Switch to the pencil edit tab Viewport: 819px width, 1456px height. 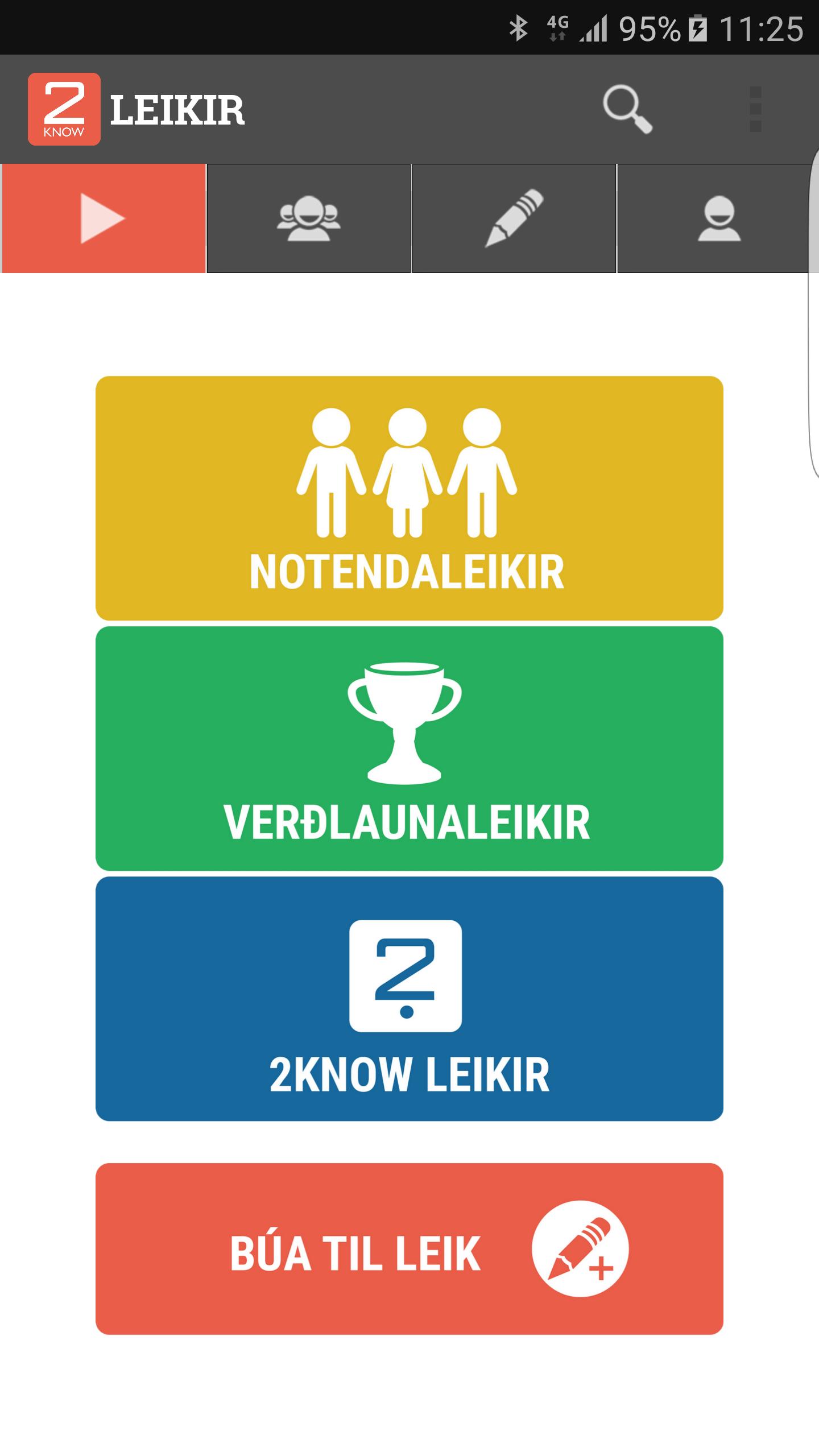click(x=514, y=218)
